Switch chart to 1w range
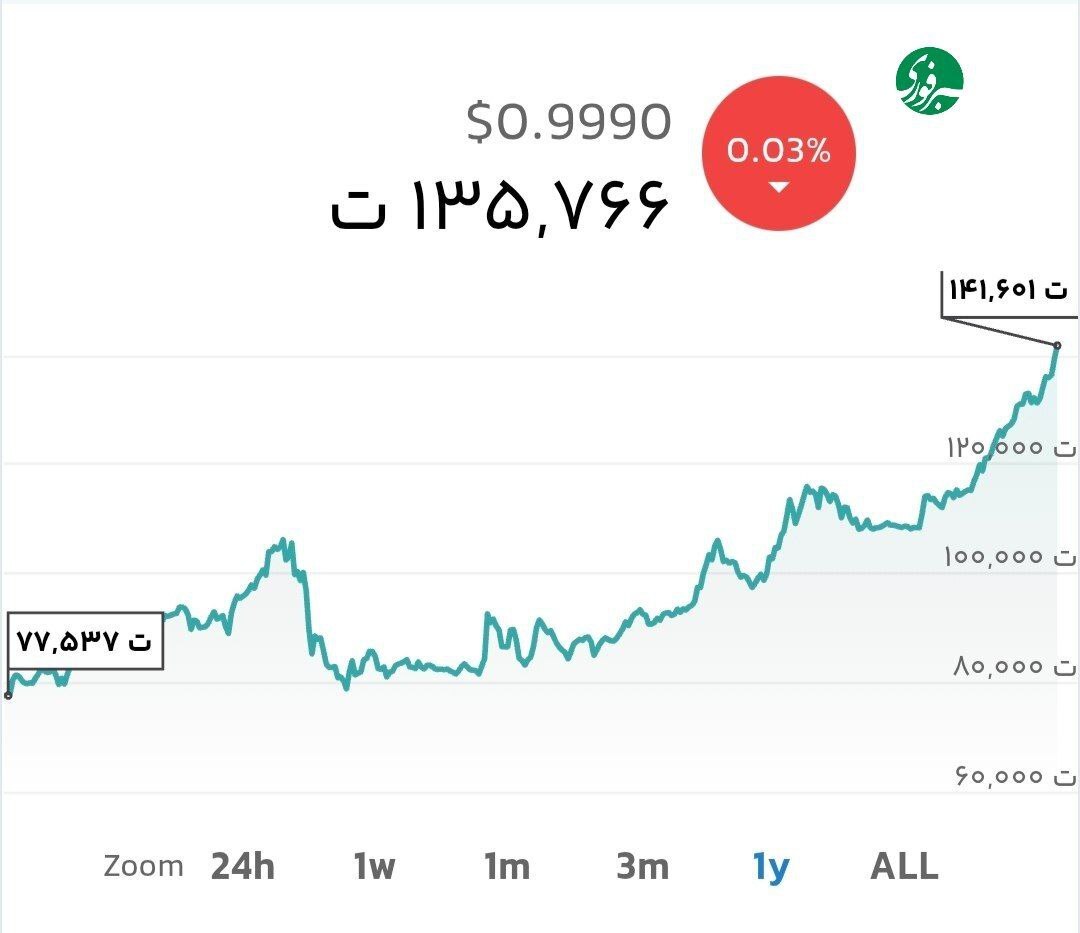 374,866
